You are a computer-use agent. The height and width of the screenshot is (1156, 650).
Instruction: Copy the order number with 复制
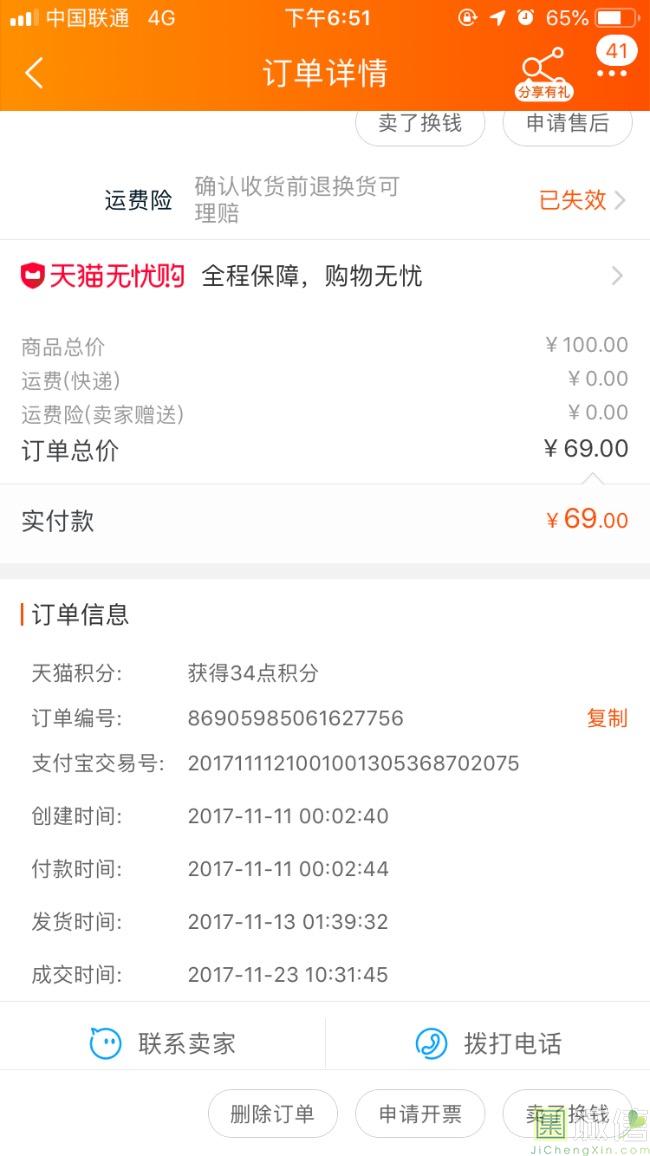[607, 718]
